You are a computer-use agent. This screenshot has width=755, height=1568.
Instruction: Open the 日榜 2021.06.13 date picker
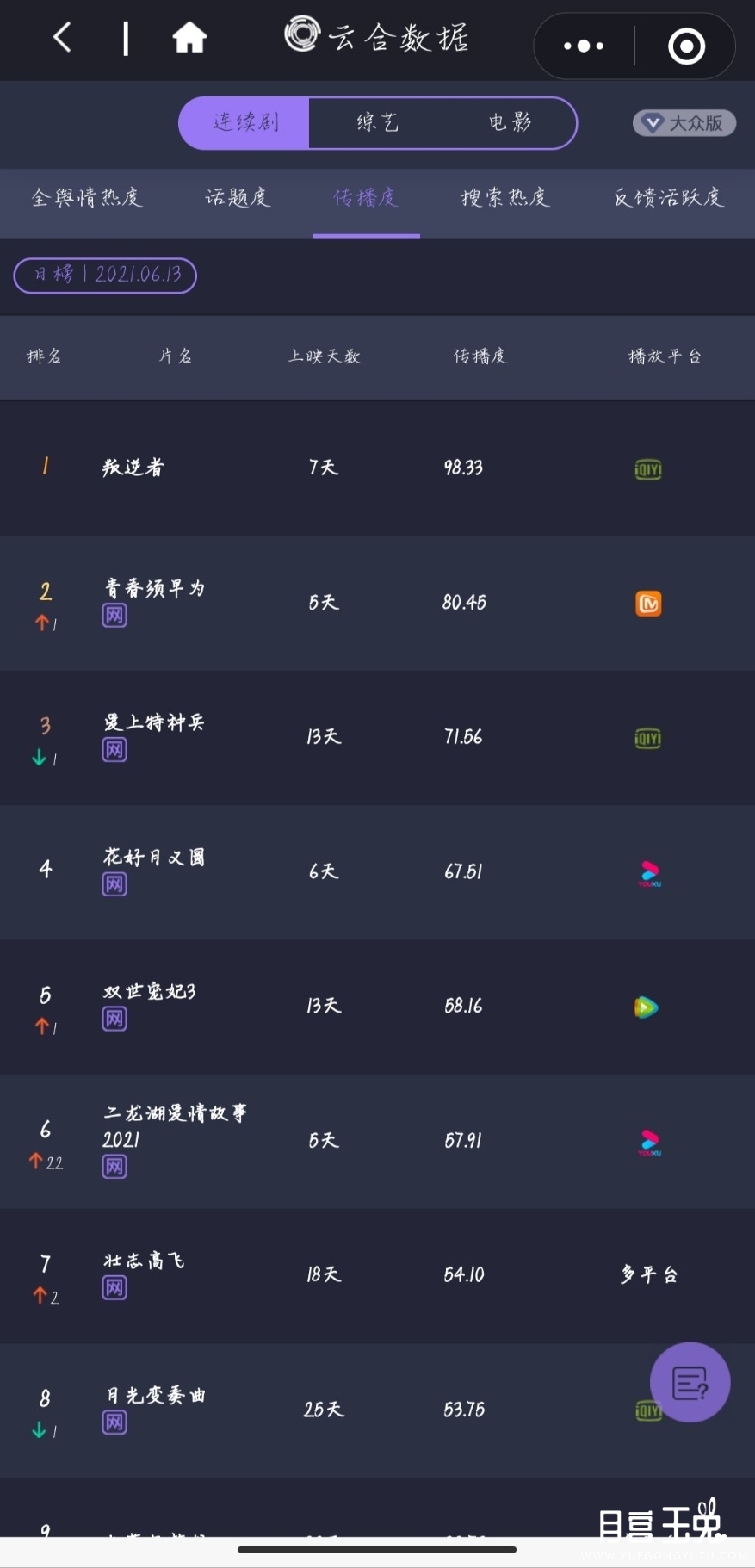click(x=105, y=276)
